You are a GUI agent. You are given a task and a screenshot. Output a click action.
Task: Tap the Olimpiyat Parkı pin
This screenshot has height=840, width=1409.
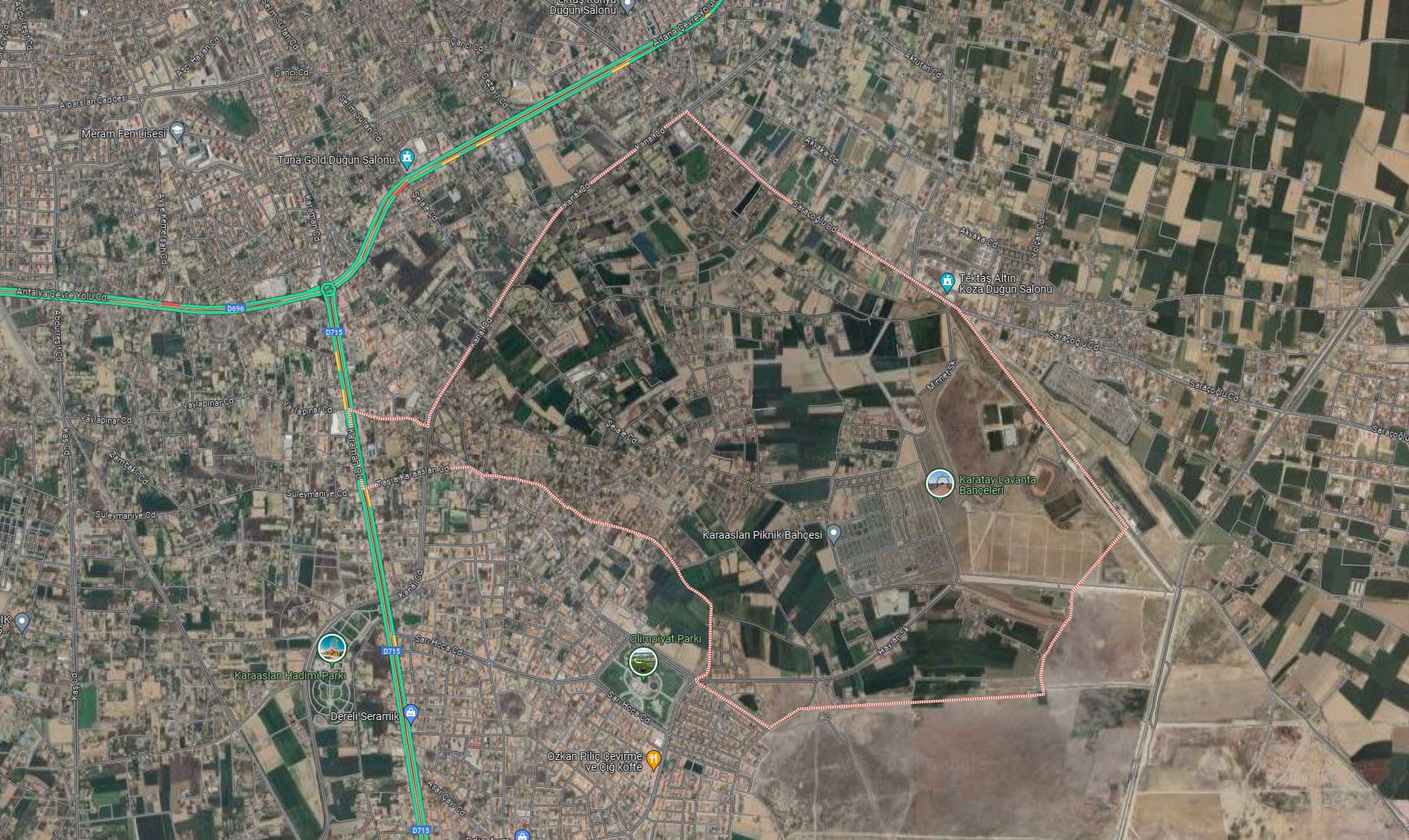click(x=643, y=662)
